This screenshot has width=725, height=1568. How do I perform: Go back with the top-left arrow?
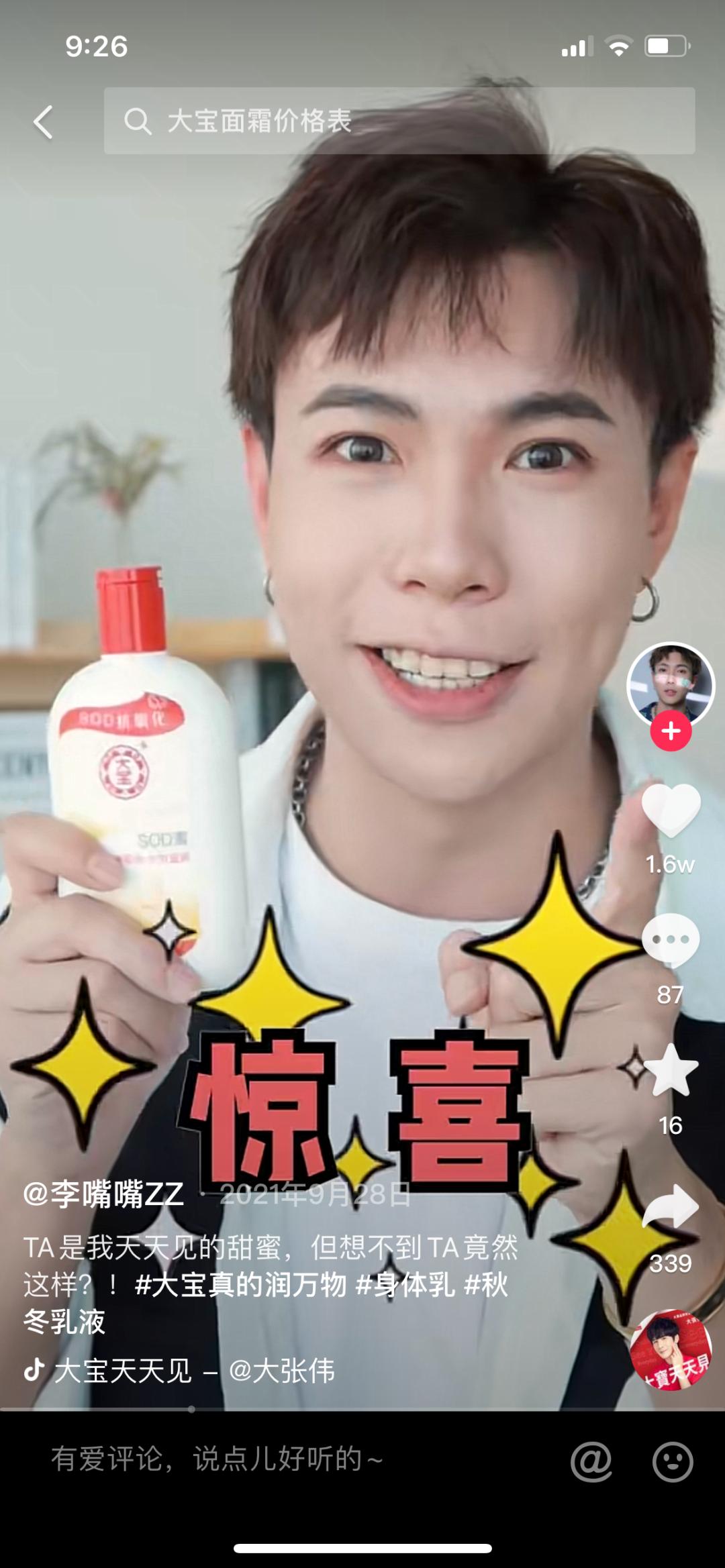click(43, 122)
